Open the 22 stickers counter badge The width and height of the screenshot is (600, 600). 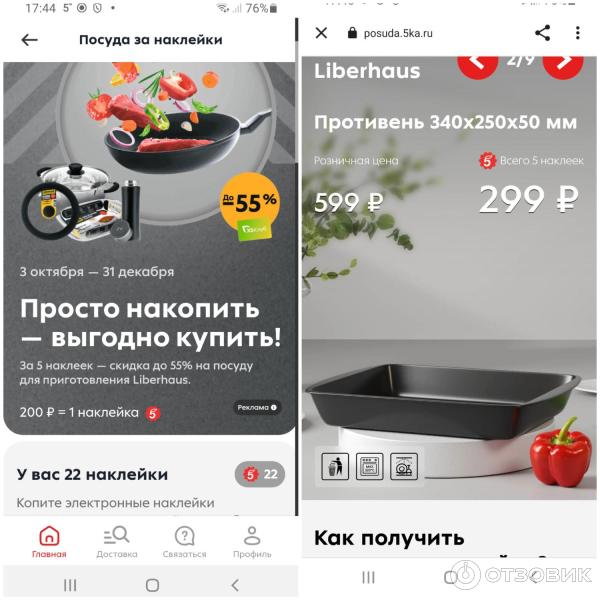click(x=259, y=474)
